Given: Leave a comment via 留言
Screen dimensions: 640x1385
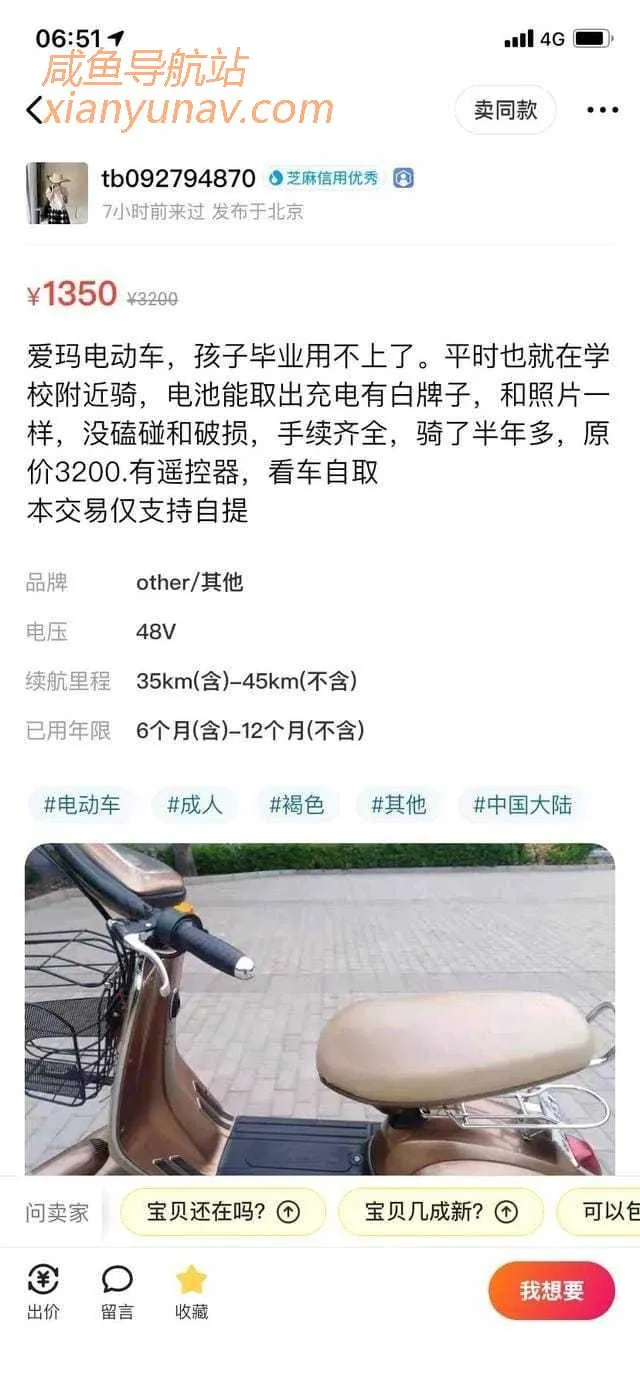Looking at the screenshot, I should (117, 1291).
